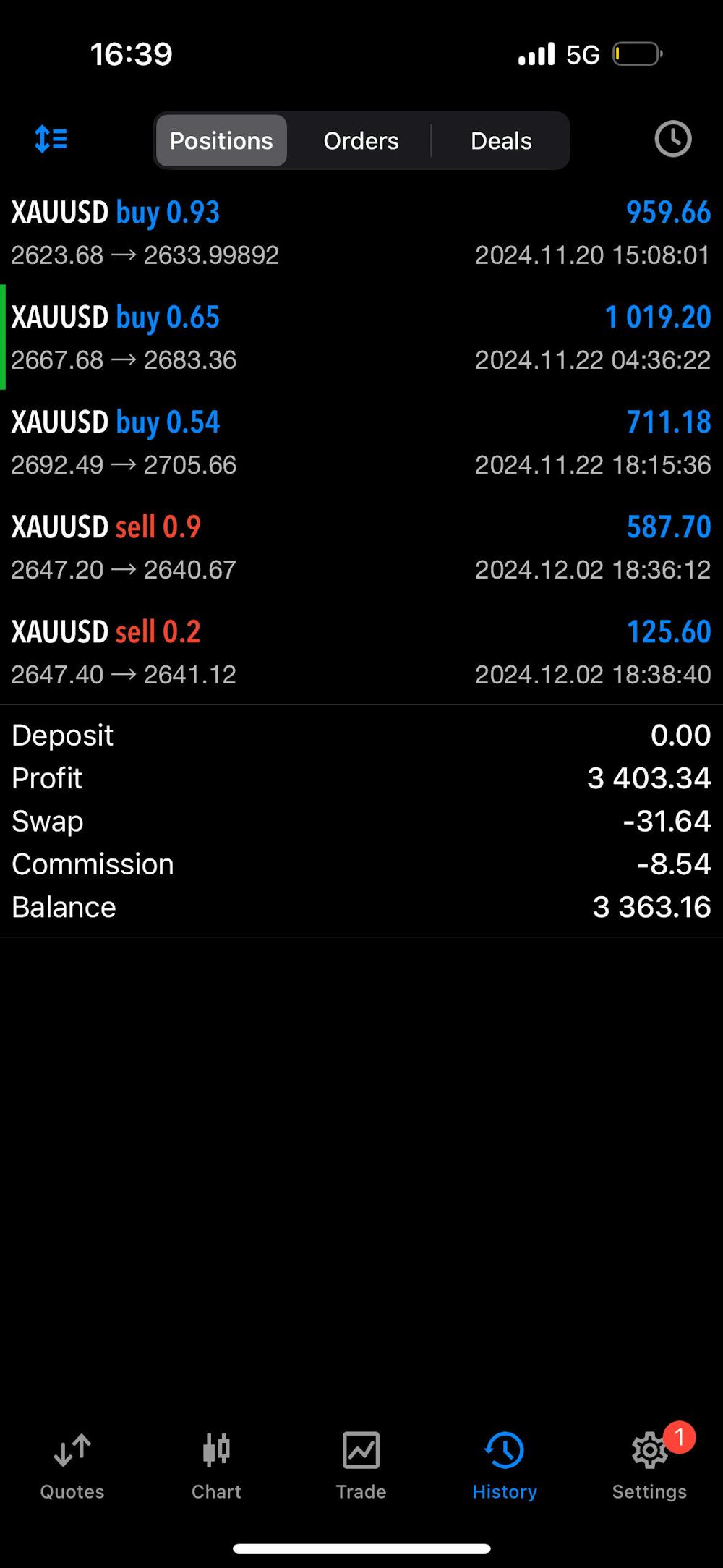Open the Chart tab
The width and height of the screenshot is (723, 1568).
[216, 1462]
